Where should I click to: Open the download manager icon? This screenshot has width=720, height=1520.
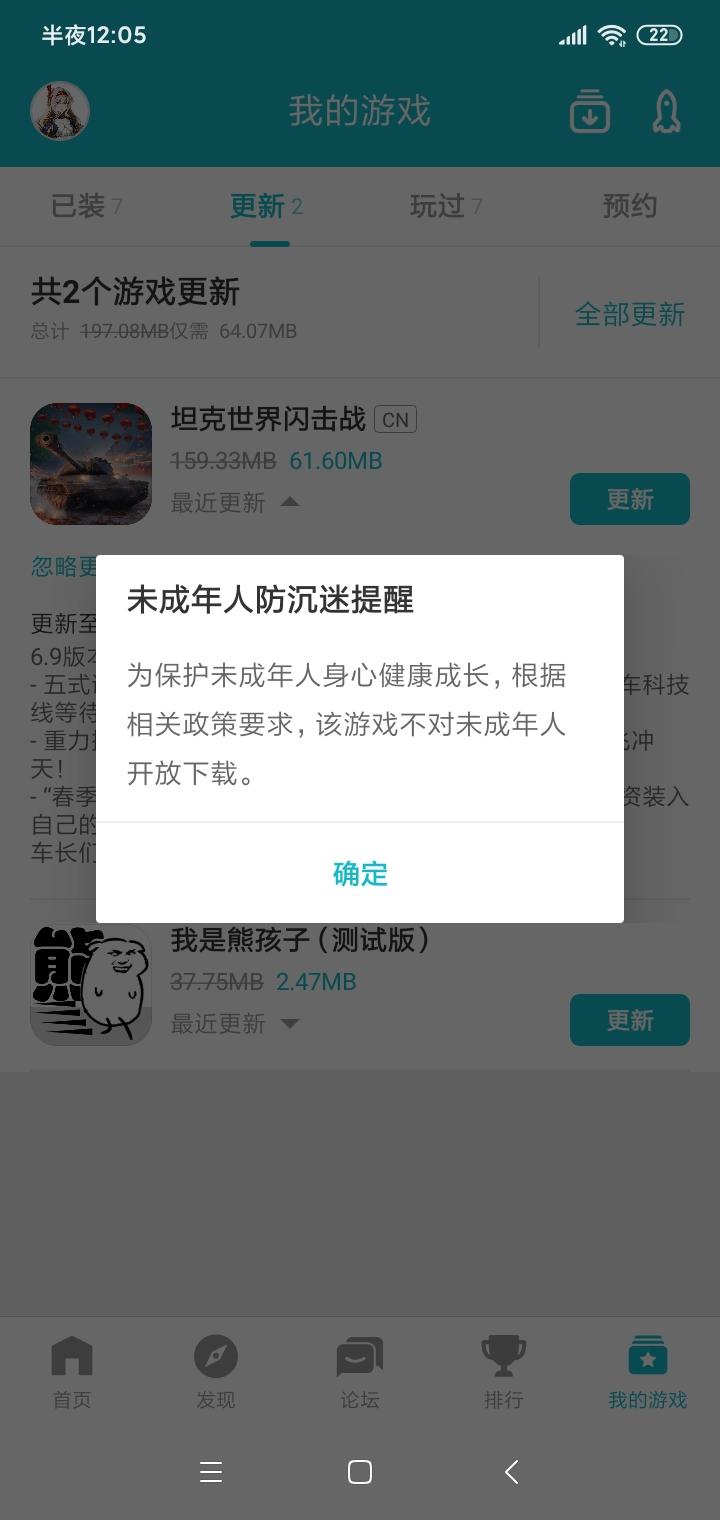(x=588, y=112)
